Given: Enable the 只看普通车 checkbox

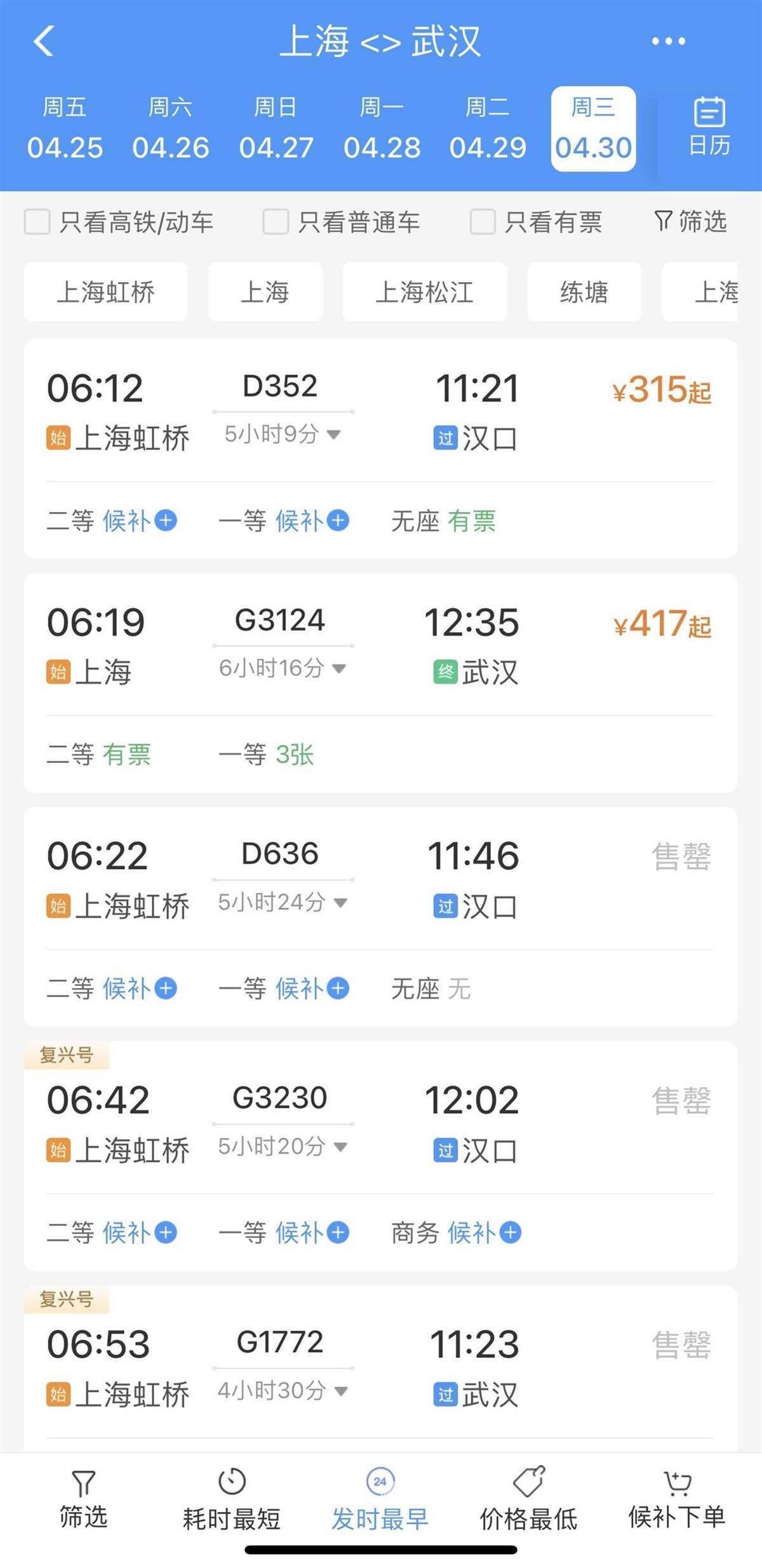Looking at the screenshot, I should [276, 222].
